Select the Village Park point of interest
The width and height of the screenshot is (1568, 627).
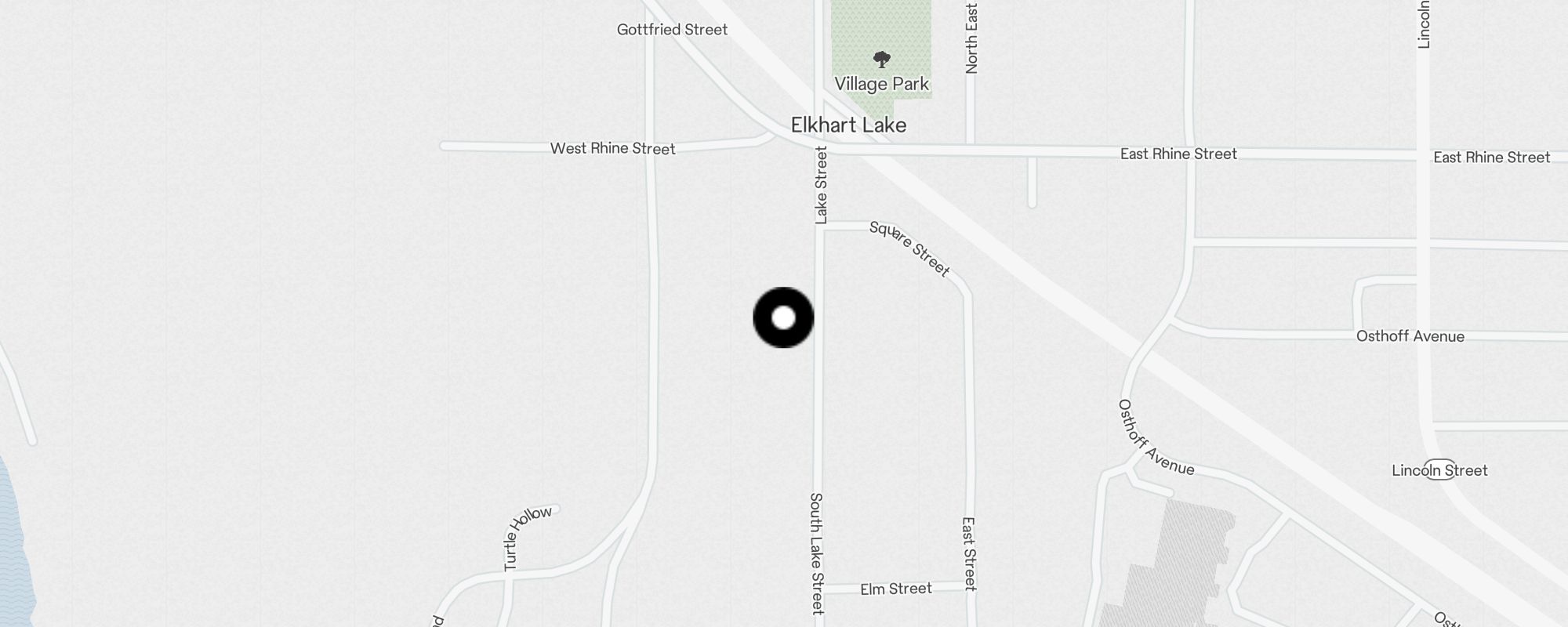coord(881,60)
